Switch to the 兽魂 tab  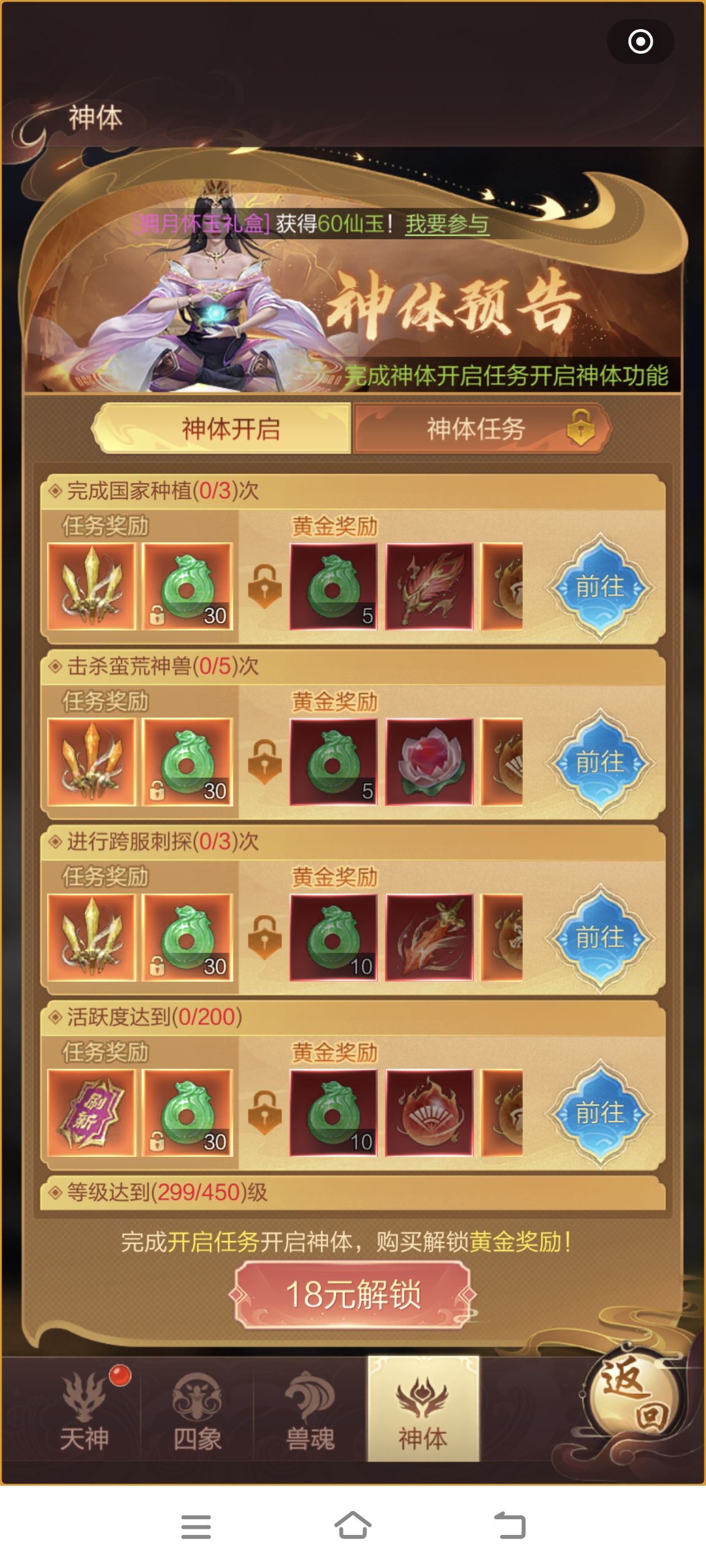tap(310, 1412)
